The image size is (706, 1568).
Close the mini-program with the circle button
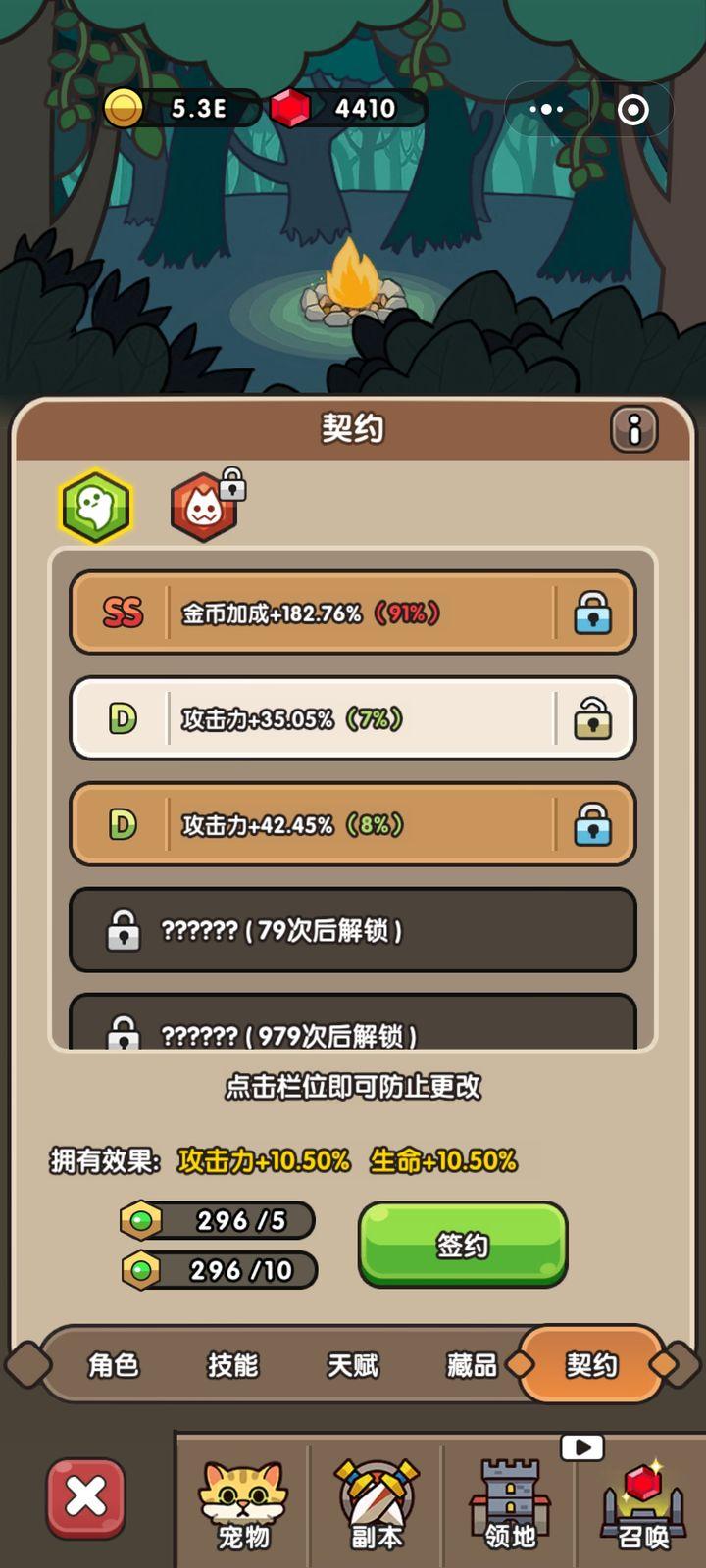click(633, 109)
